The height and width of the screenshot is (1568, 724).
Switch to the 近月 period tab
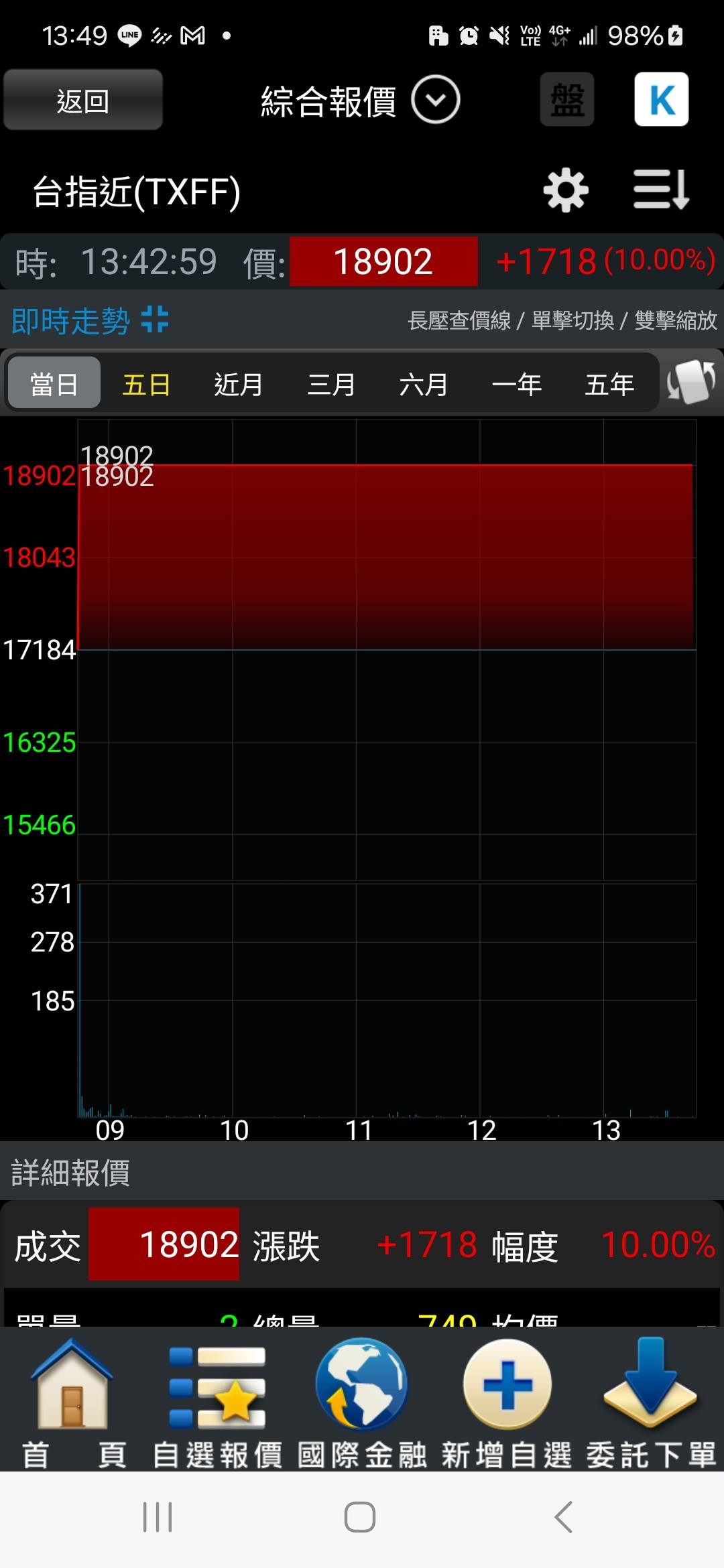239,385
